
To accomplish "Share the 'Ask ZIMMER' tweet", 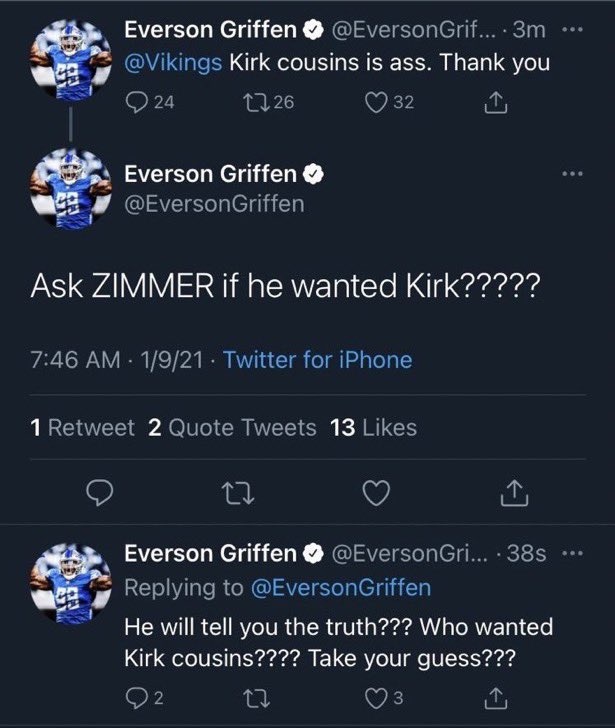I will coord(512,492).
